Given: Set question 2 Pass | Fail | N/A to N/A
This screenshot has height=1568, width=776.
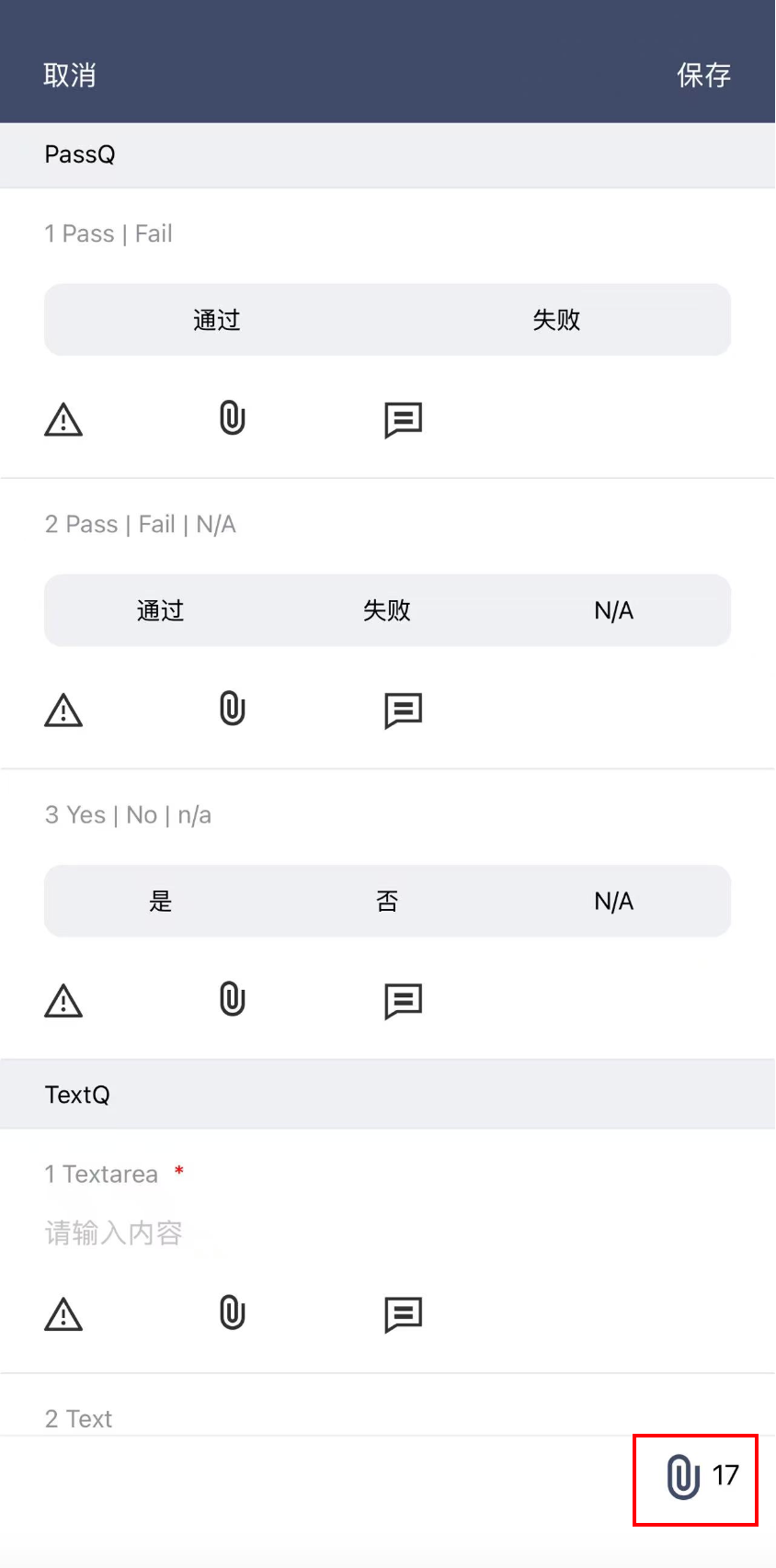Looking at the screenshot, I should (x=613, y=610).
